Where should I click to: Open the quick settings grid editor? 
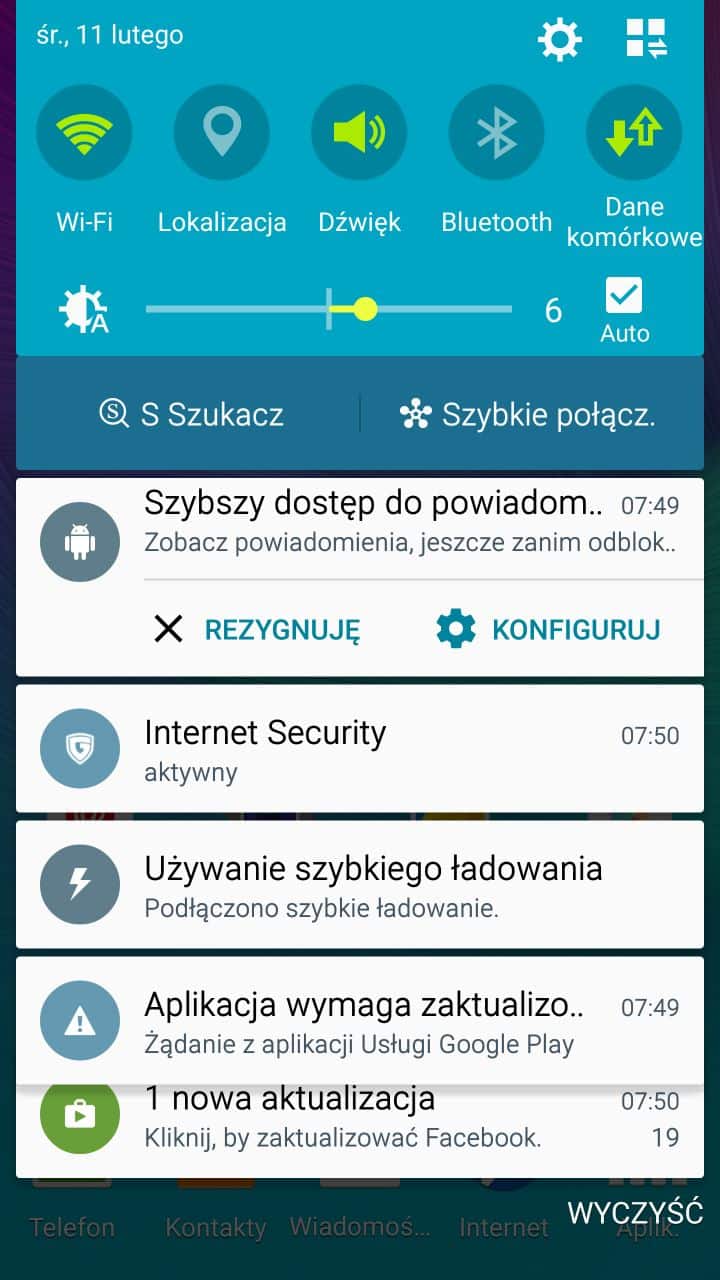pyautogui.click(x=647, y=39)
